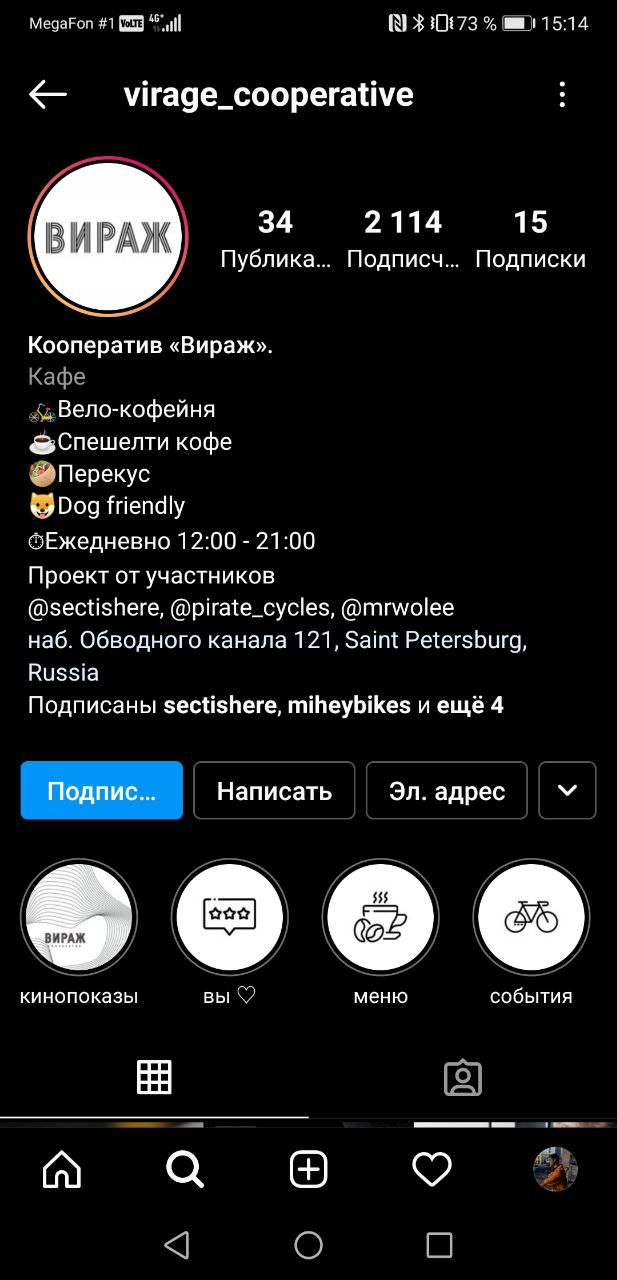Open the @pirate_cycles profile link
The height and width of the screenshot is (1280, 617).
pyautogui.click(x=254, y=608)
